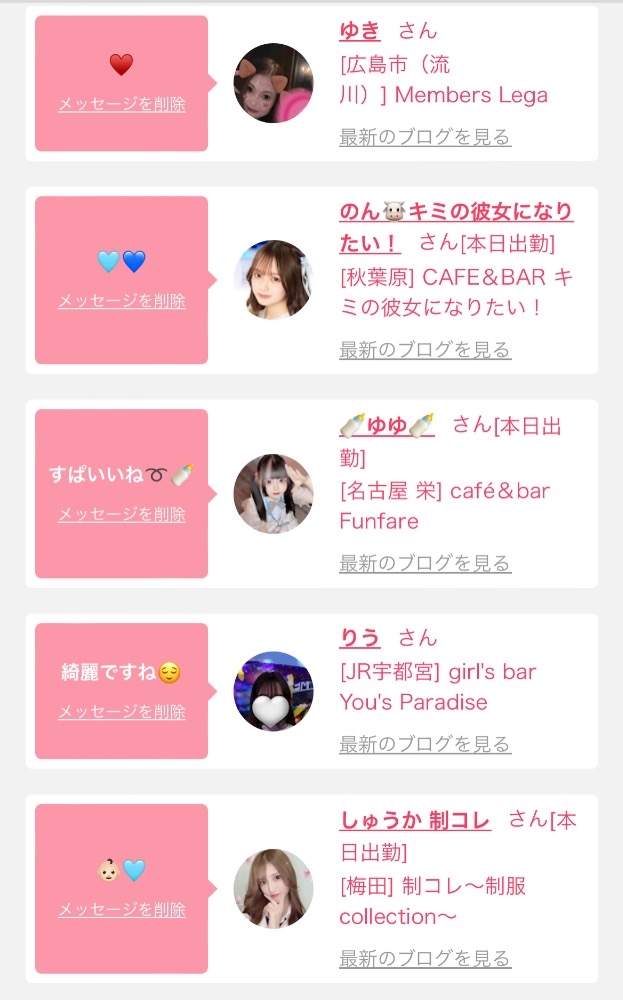Delete the すぱいいね message to ゆゆ
The image size is (623, 1000).
[x=121, y=514]
